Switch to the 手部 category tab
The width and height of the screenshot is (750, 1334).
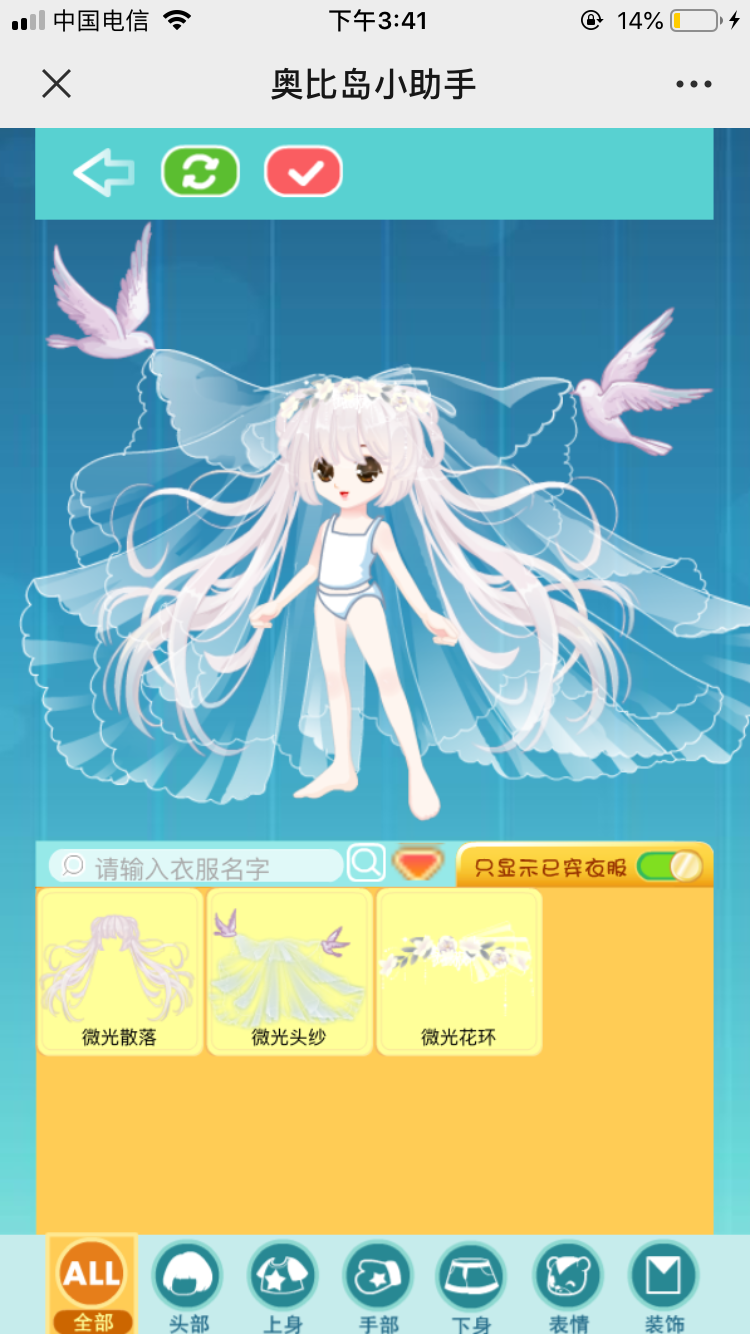point(378,1284)
